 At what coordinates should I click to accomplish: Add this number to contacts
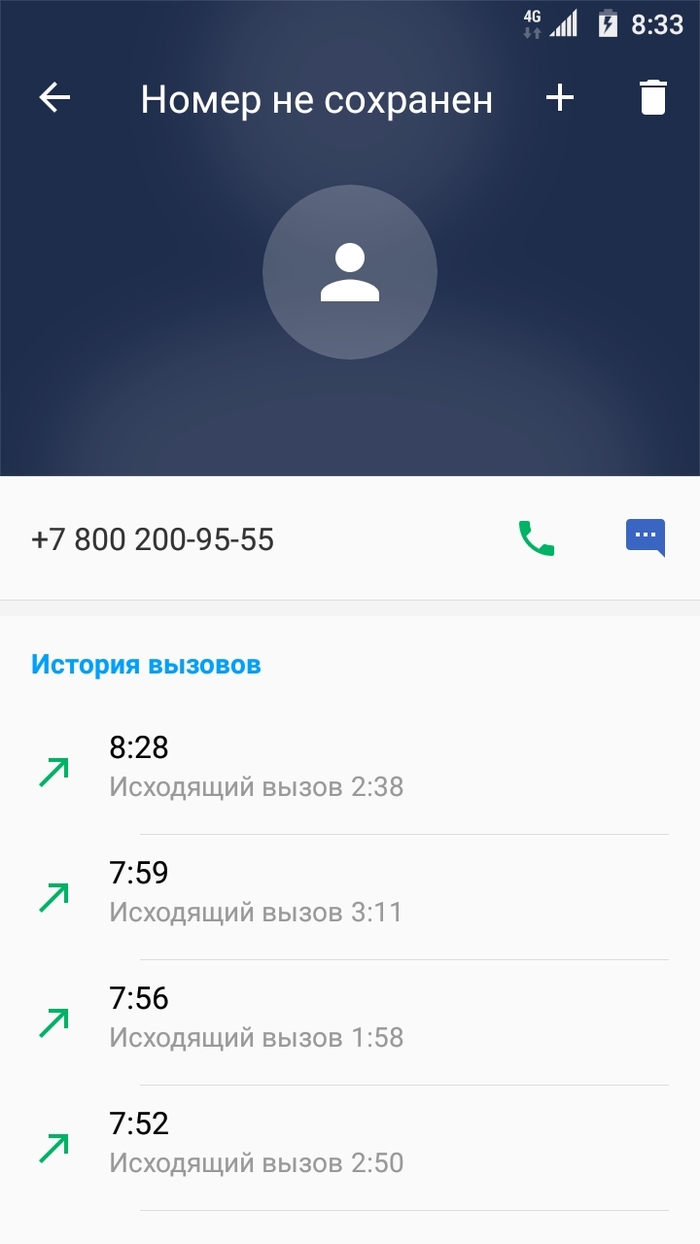(560, 98)
